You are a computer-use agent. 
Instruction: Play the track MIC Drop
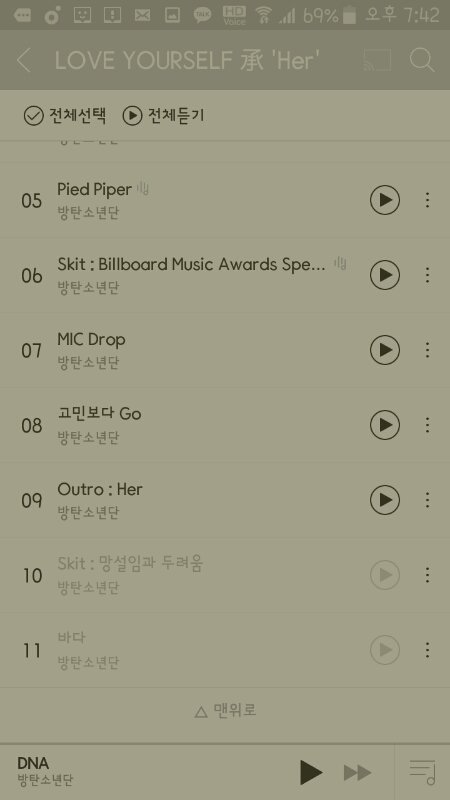(x=385, y=350)
